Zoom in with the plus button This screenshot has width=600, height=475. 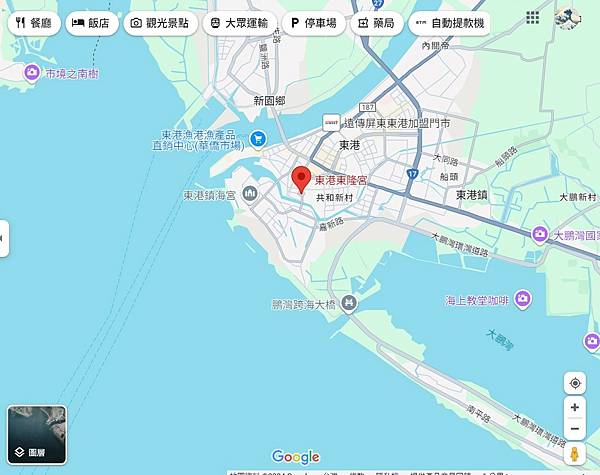pyautogui.click(x=574, y=408)
